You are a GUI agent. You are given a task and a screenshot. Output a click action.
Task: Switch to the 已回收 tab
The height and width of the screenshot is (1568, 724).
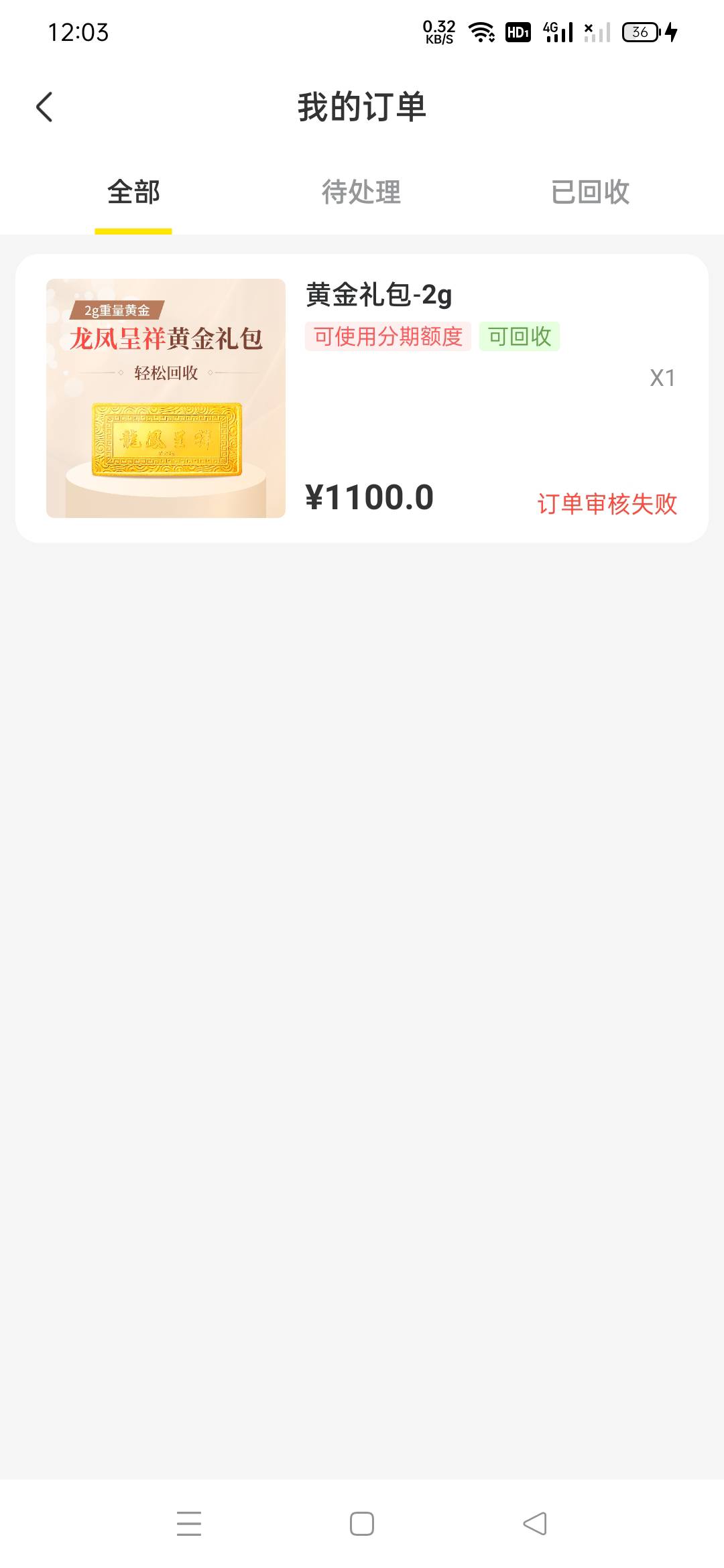coord(590,192)
